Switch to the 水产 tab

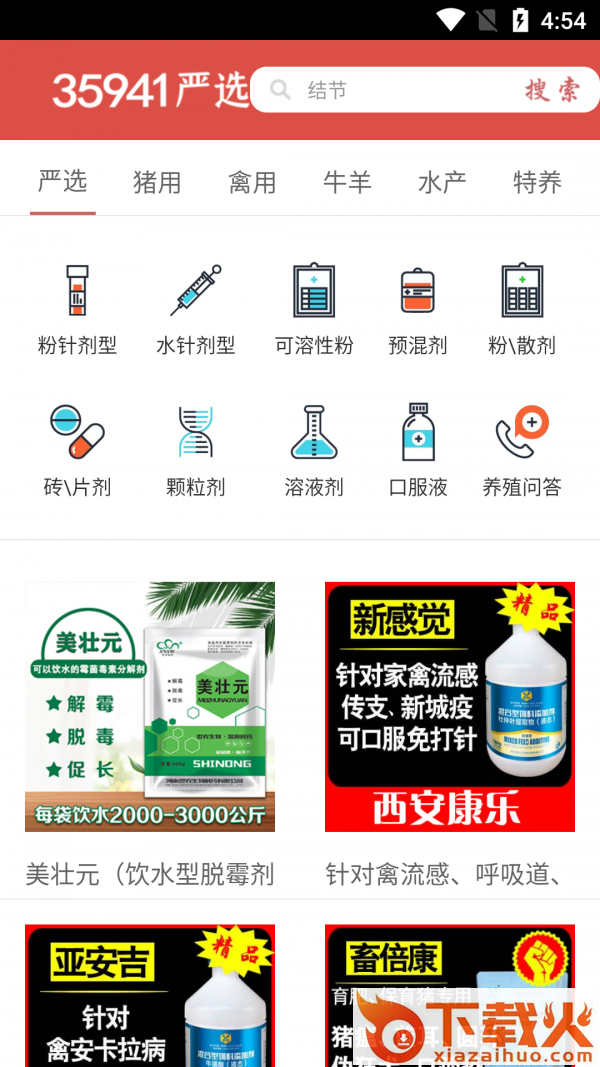coord(442,182)
